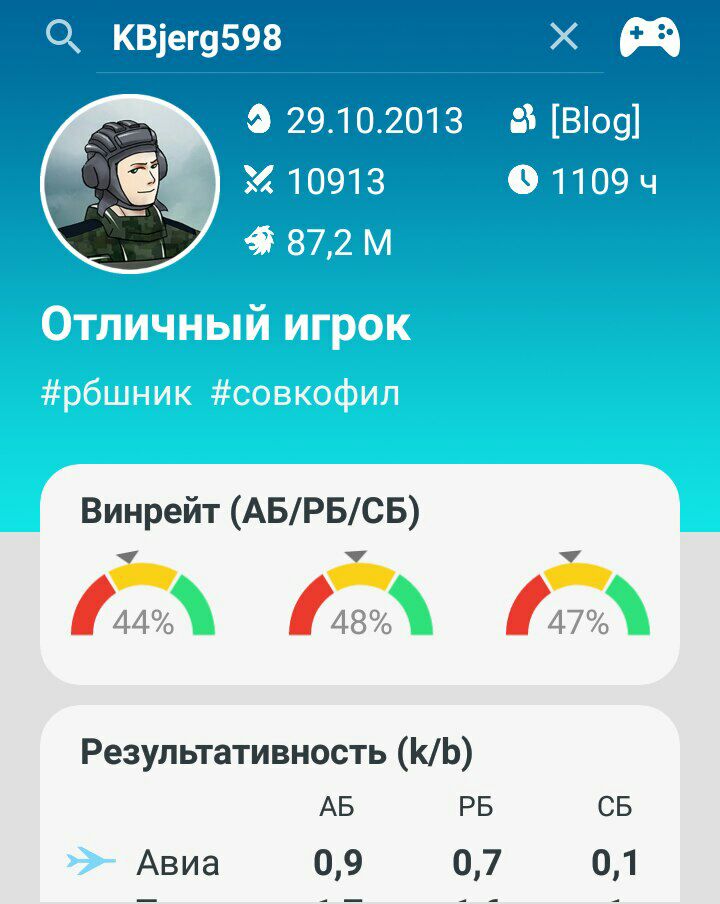Open the gamepad icon in the header
Image resolution: width=720 pixels, height=904 pixels.
coord(650,38)
